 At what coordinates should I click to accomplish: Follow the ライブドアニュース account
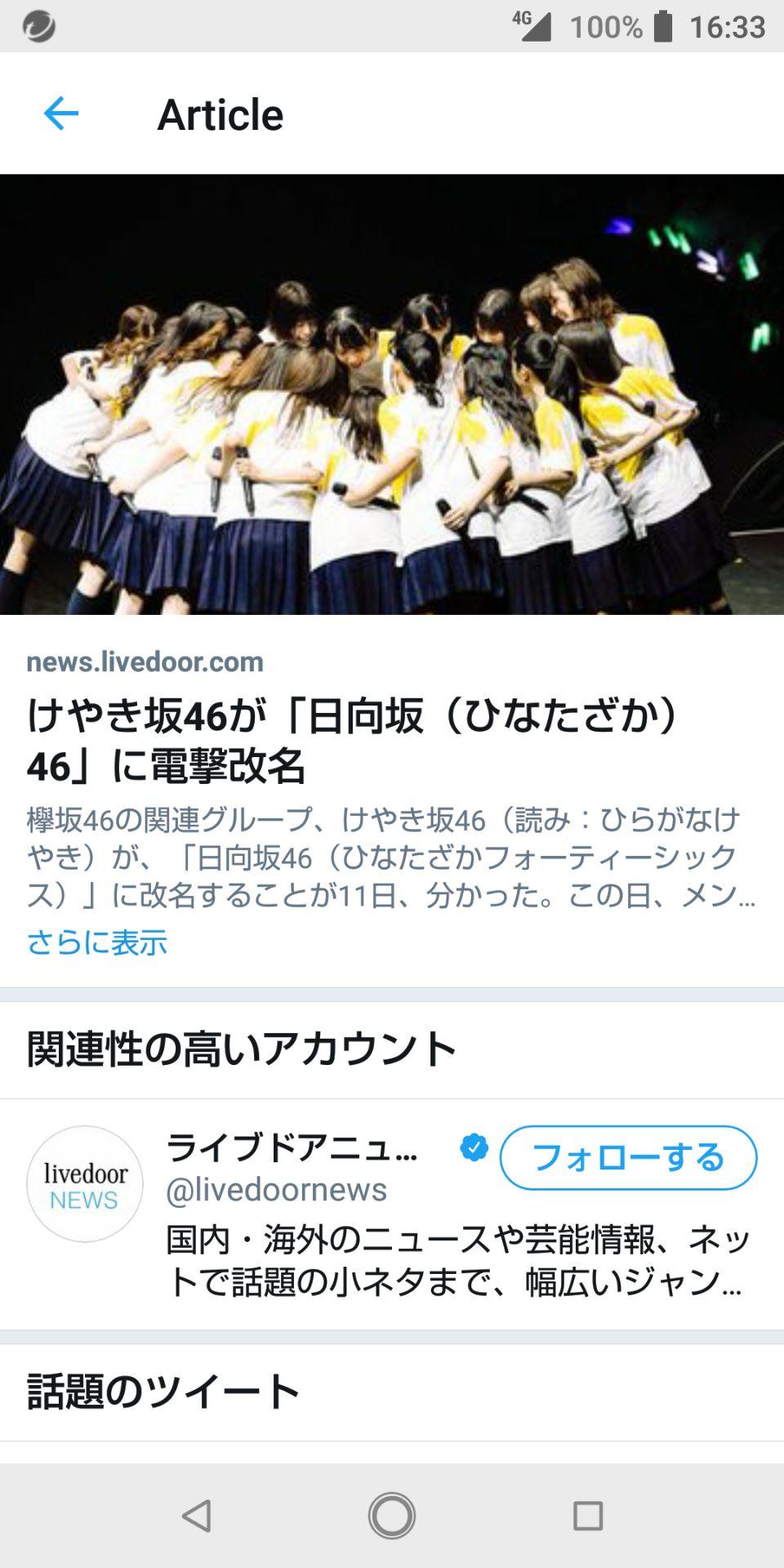click(627, 1157)
